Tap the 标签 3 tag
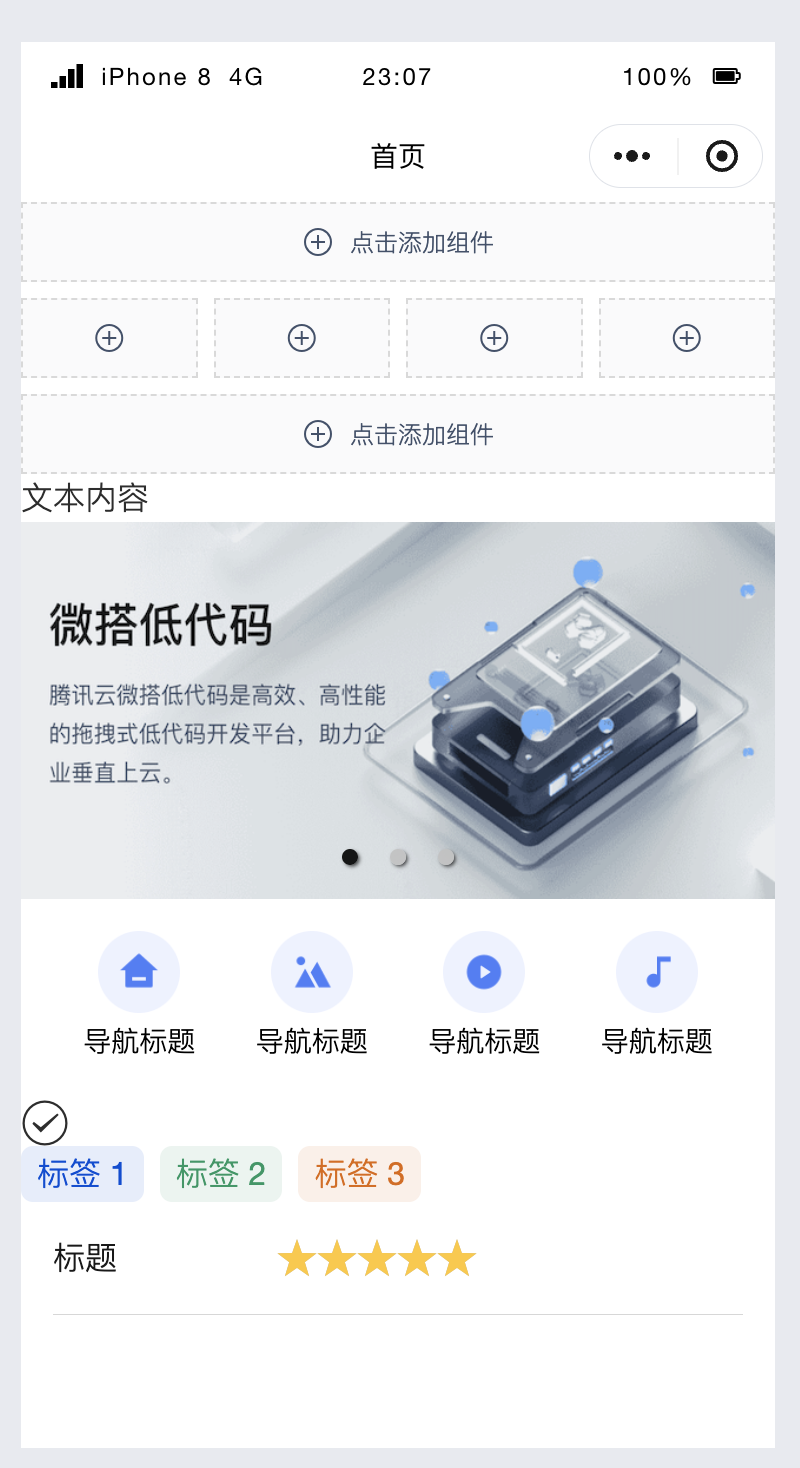Viewport: 800px width, 1468px height. 359,1174
